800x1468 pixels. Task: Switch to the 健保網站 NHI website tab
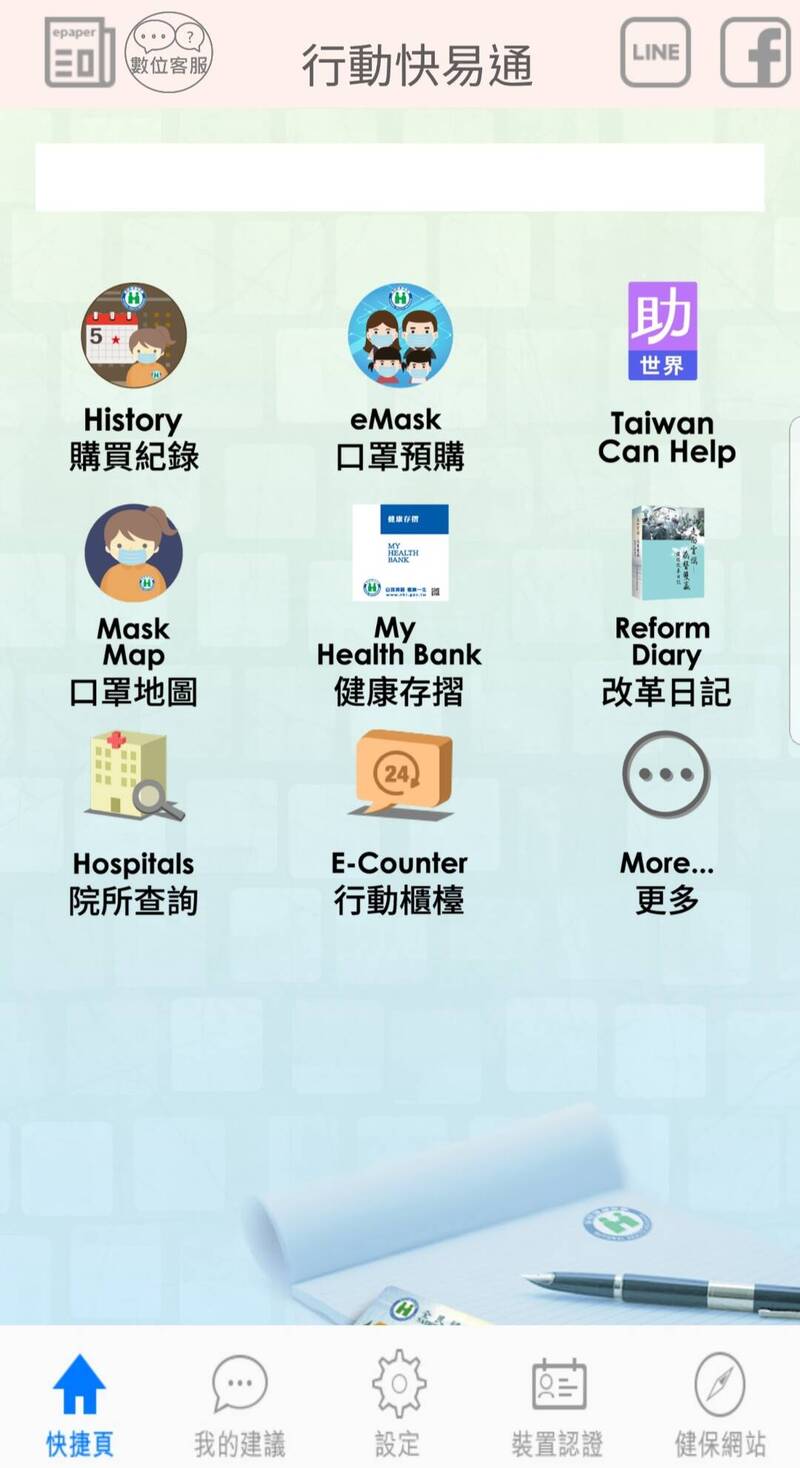point(719,1402)
